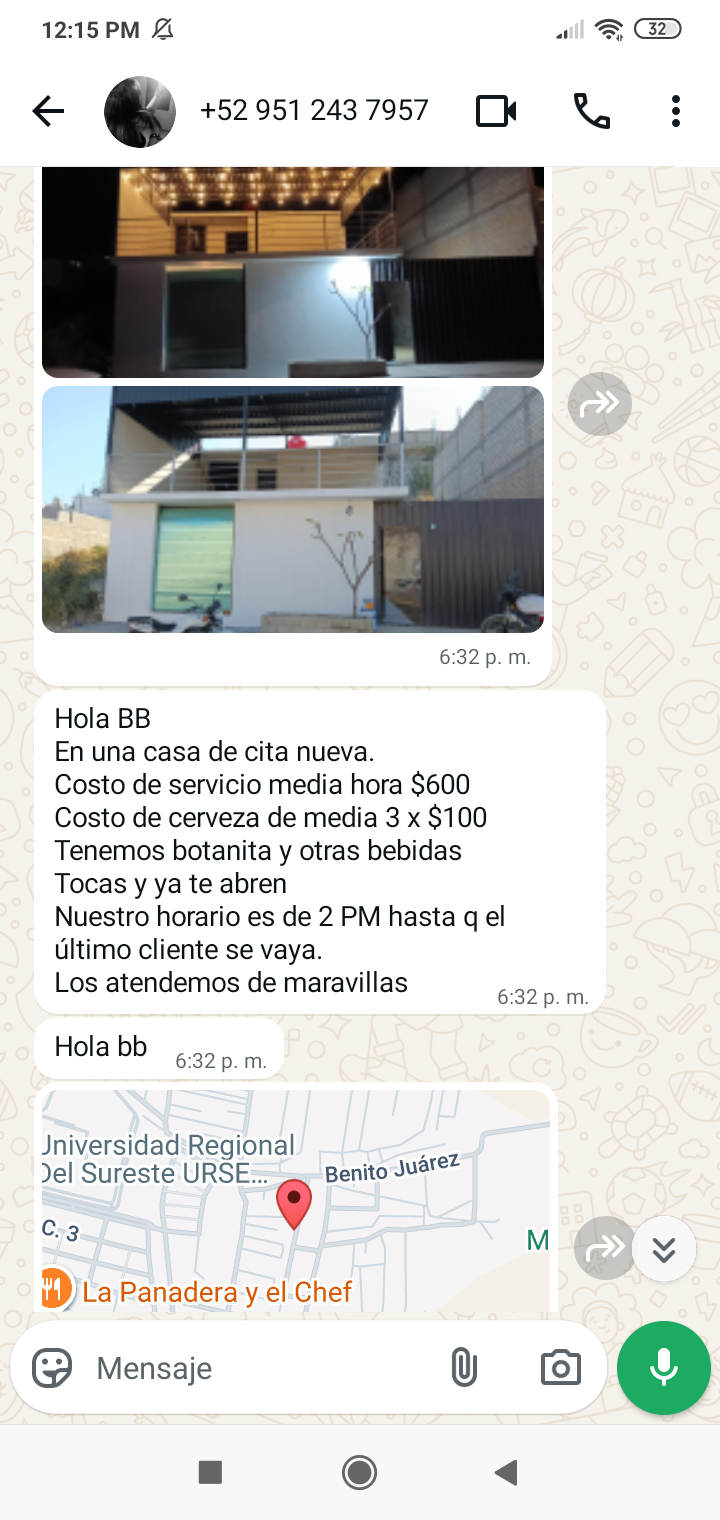Open the three-dot overflow menu

(x=676, y=111)
